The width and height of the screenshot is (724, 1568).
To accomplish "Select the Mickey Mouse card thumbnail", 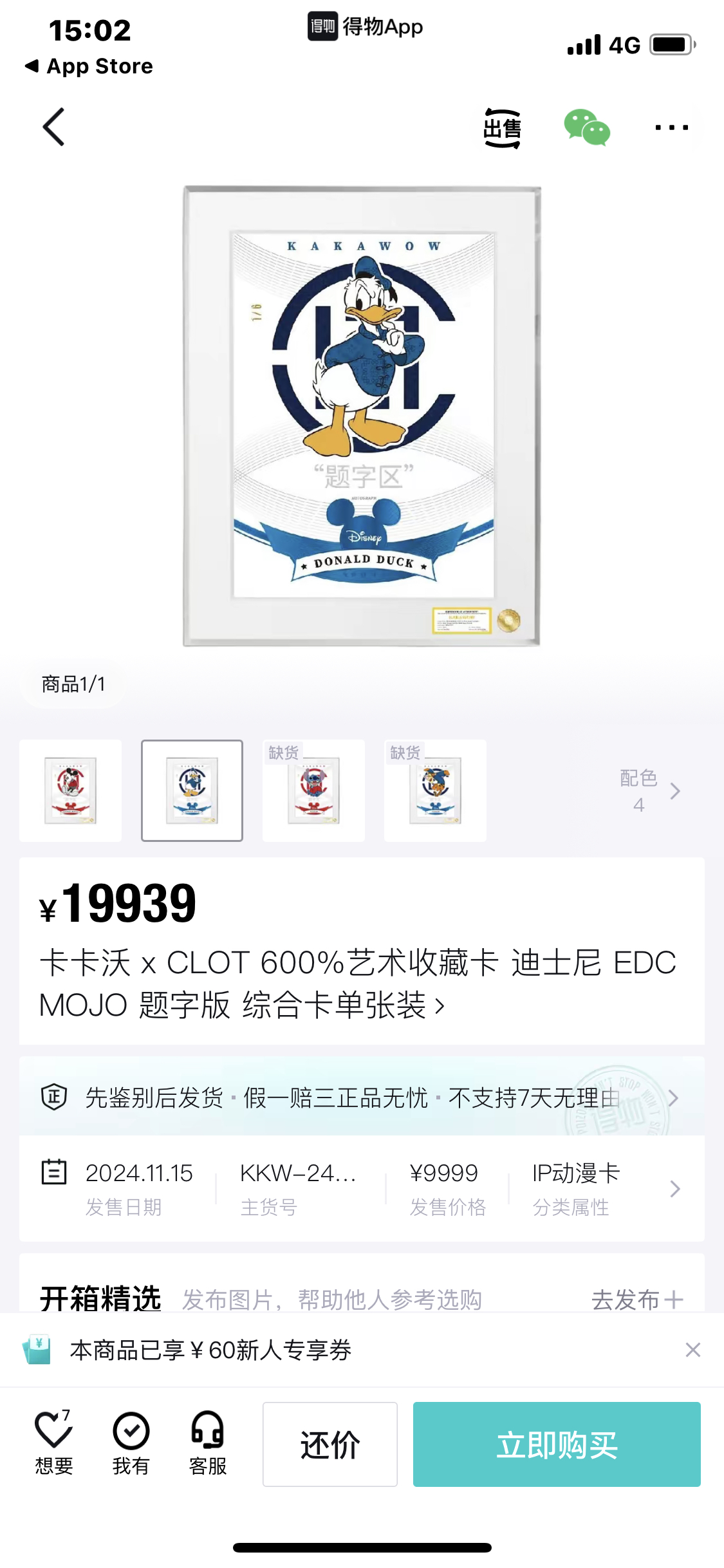I will pos(71,790).
